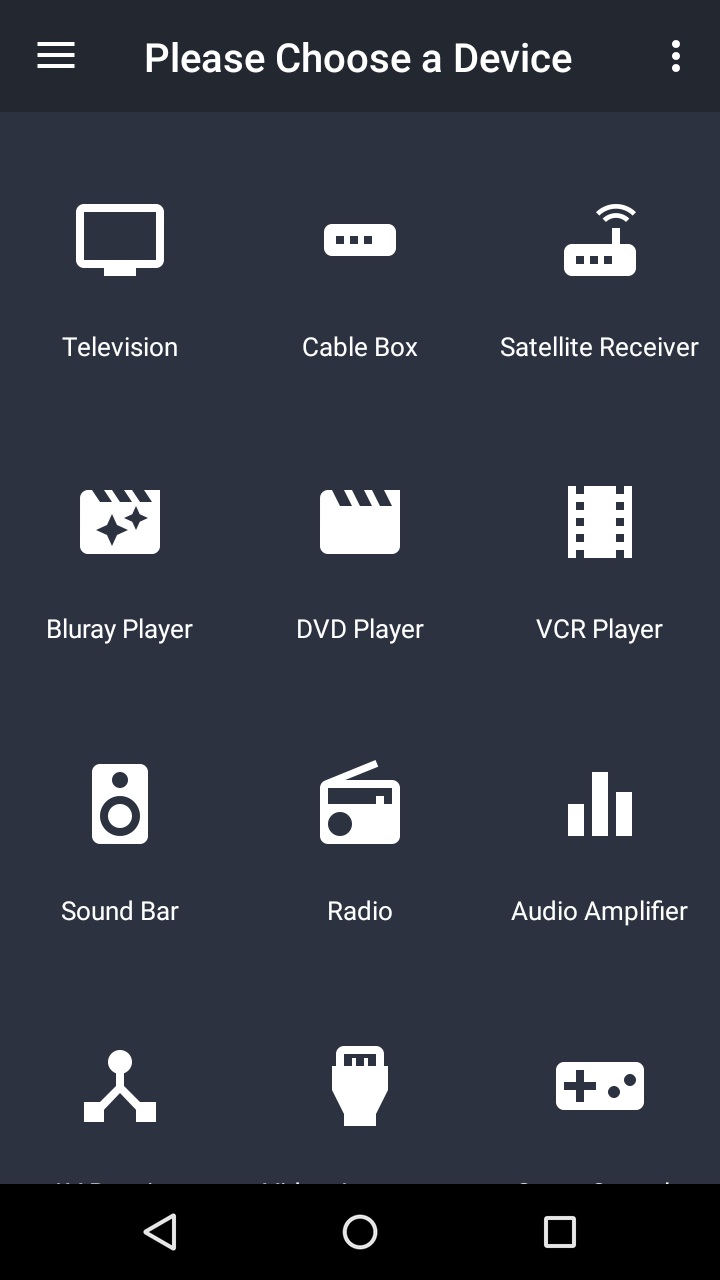Open the recent apps overview button

tap(560, 1232)
